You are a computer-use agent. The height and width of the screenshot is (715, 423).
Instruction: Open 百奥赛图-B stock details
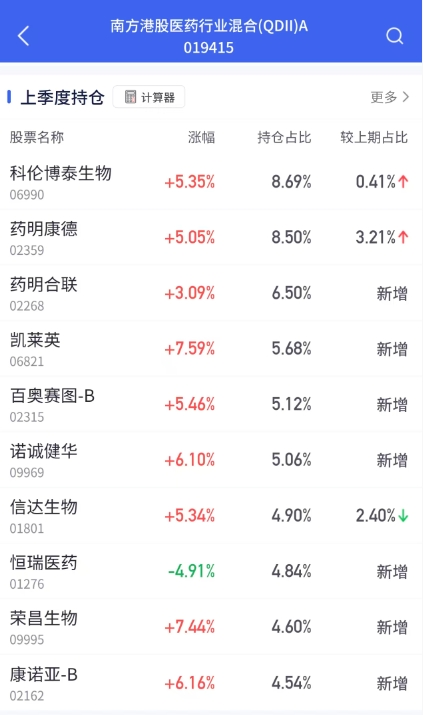click(x=212, y=404)
